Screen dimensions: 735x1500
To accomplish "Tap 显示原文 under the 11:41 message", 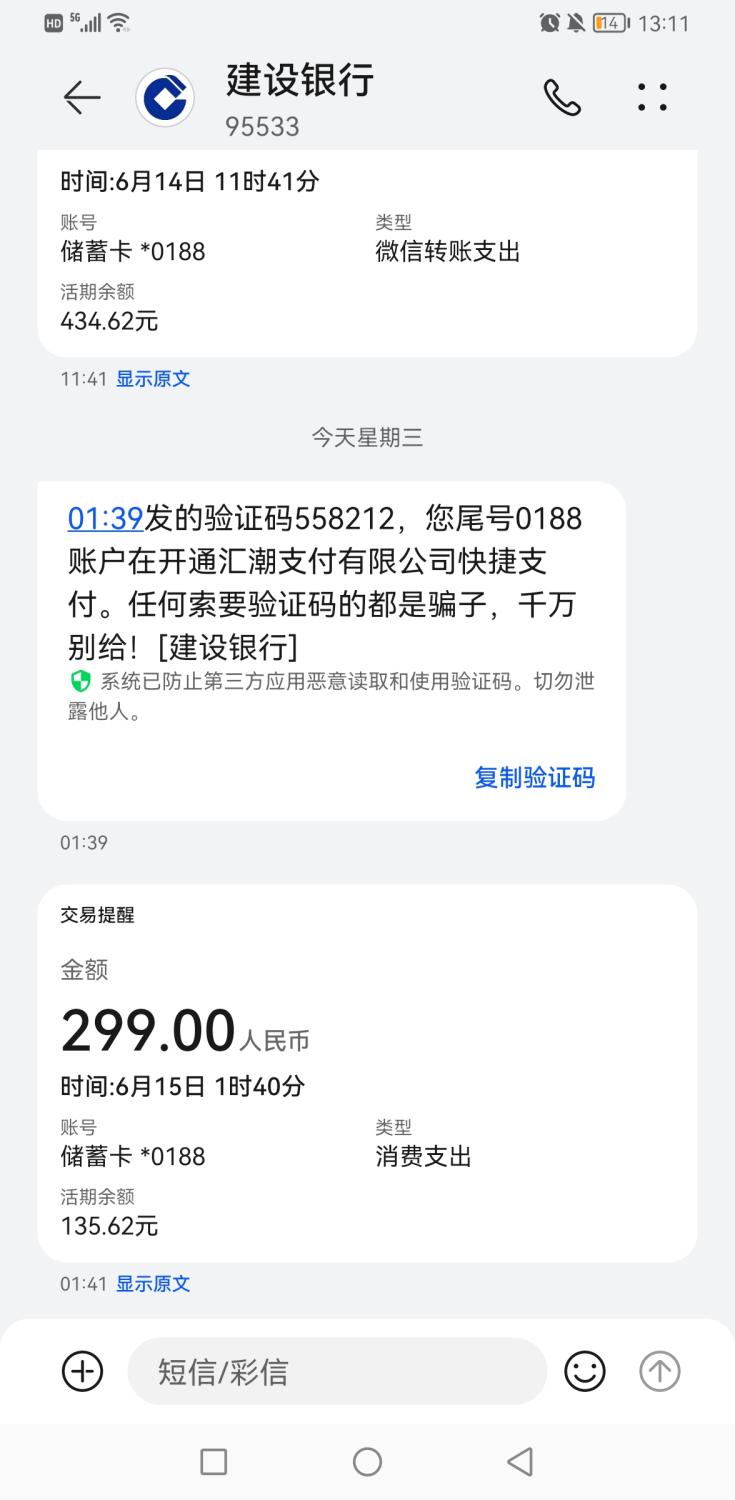I will pyautogui.click(x=153, y=379).
